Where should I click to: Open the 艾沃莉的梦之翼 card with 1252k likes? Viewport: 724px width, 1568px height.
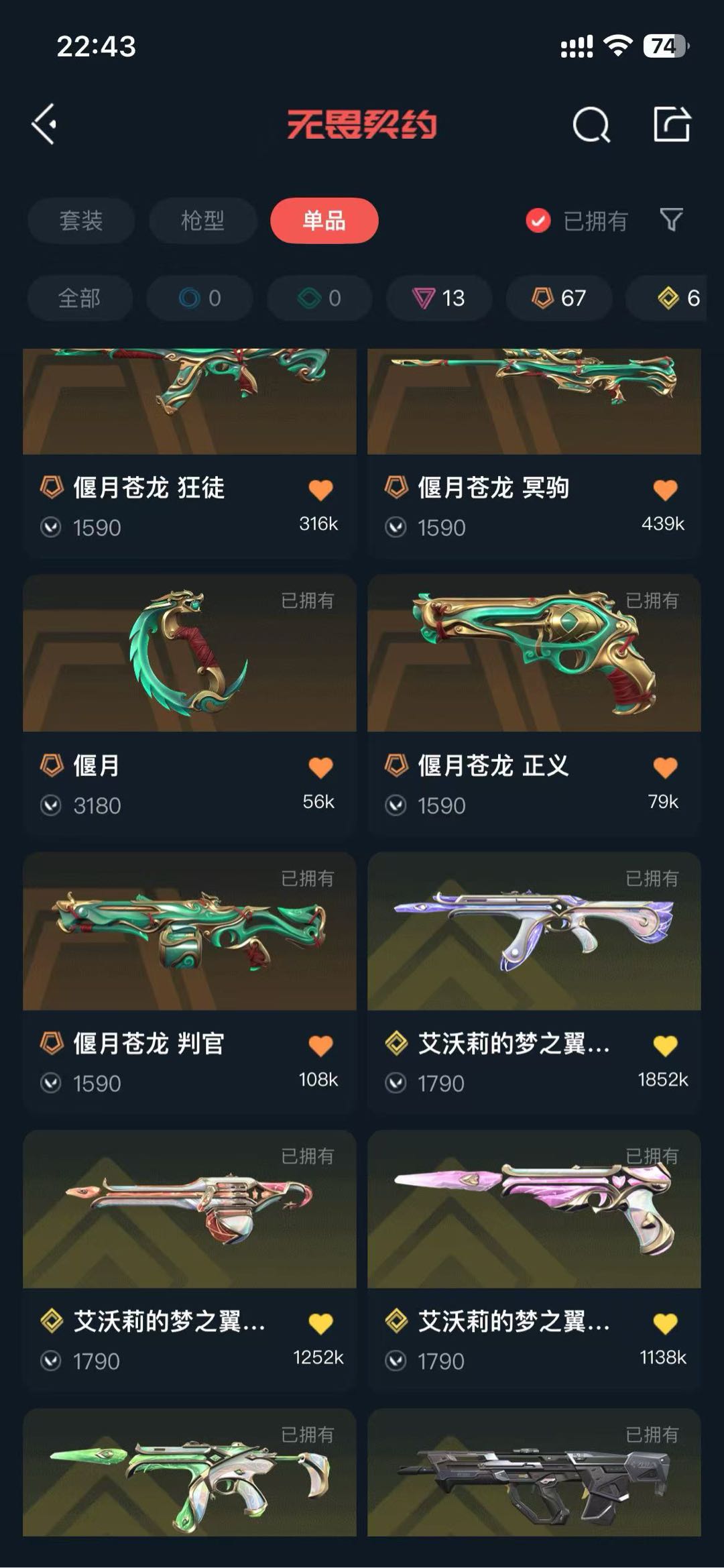coord(189,1227)
